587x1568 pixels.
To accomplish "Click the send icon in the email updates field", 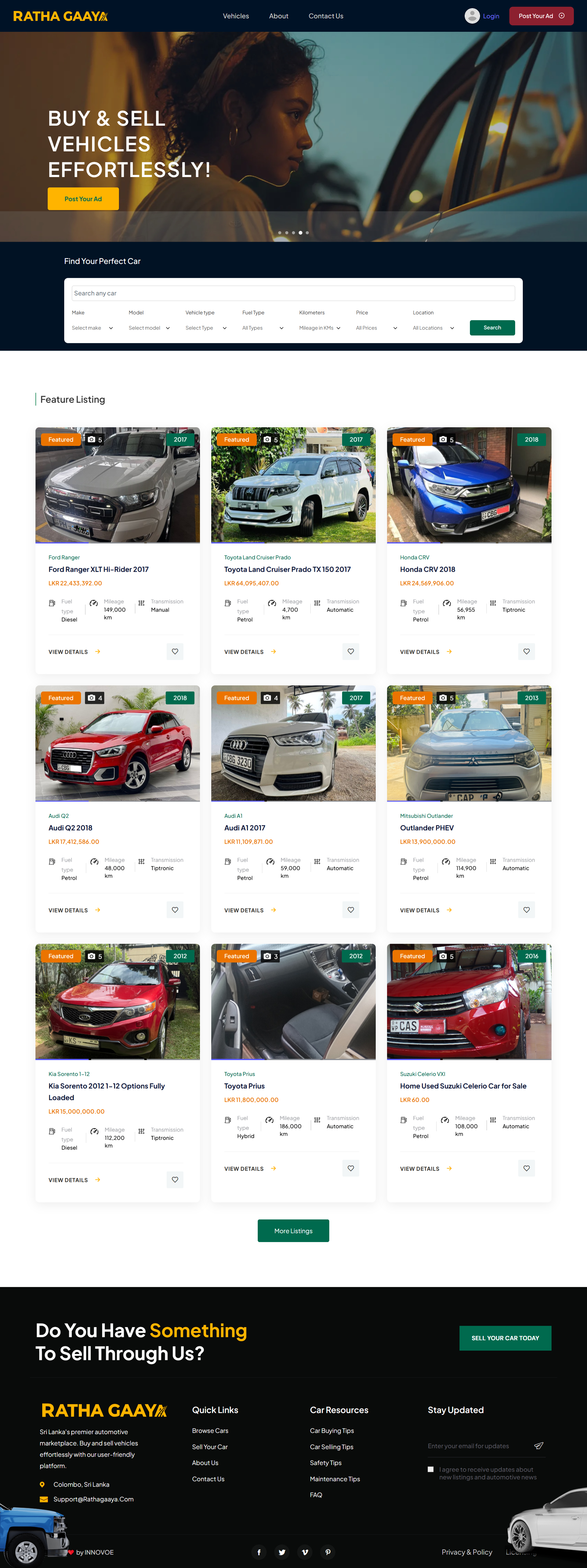I will coord(538,1446).
